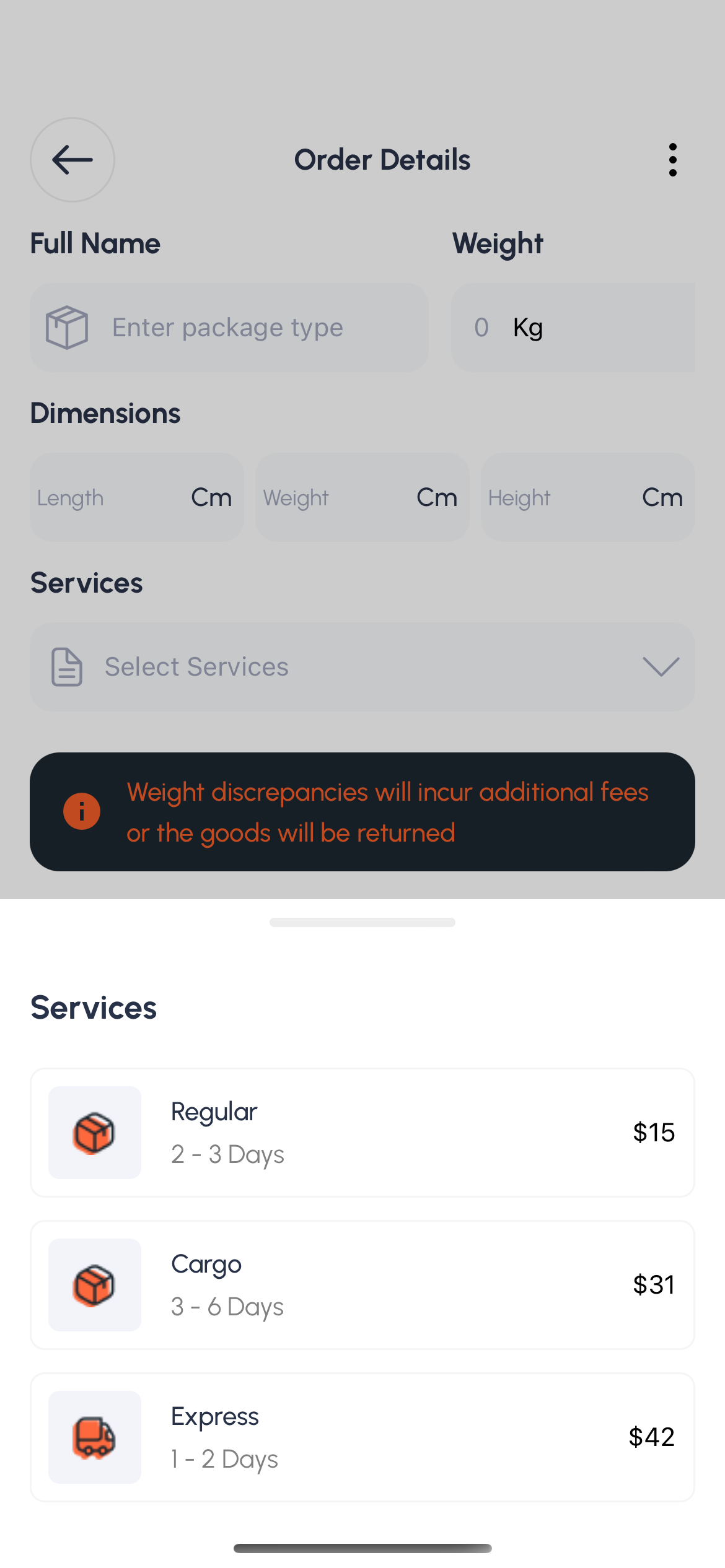Screen dimensions: 725x1568
Task: Click the $42 Express price
Action: pos(651,1438)
